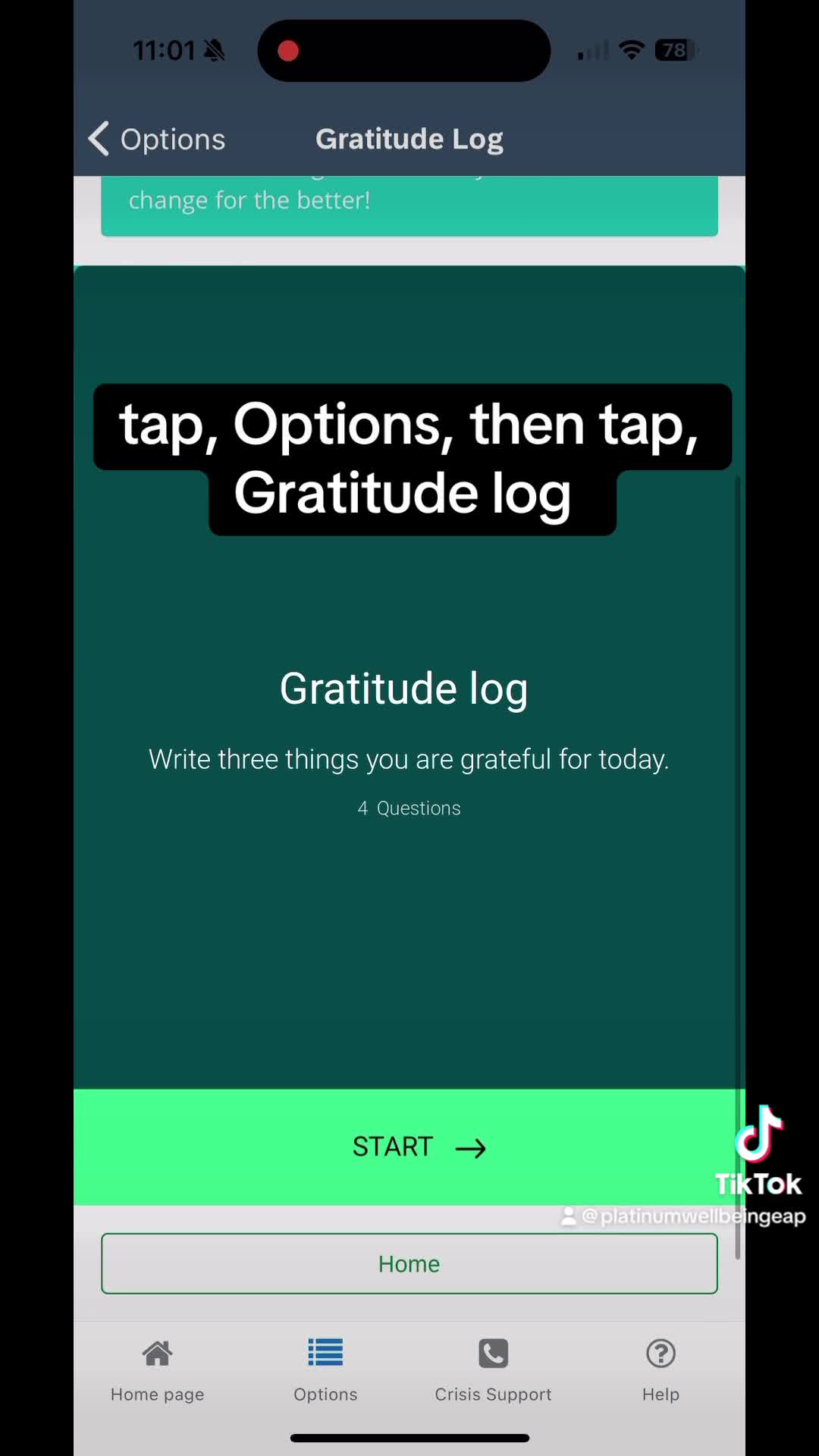819x1456 pixels.
Task: Open the Crisis Support tab
Action: (x=493, y=1370)
